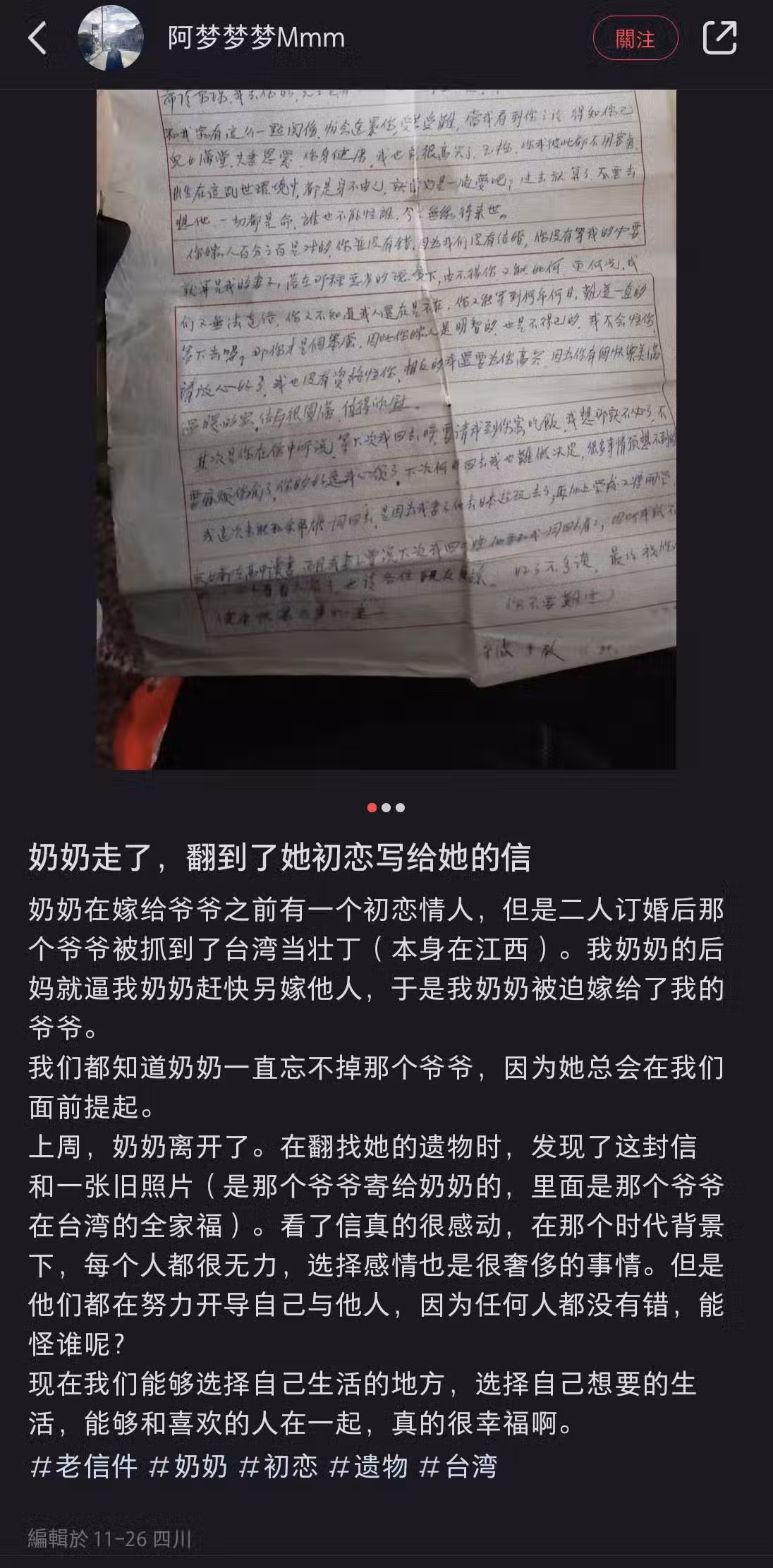Viewport: 773px width, 1568px height.
Task: Follow the author with 關注 button
Action: (635, 39)
